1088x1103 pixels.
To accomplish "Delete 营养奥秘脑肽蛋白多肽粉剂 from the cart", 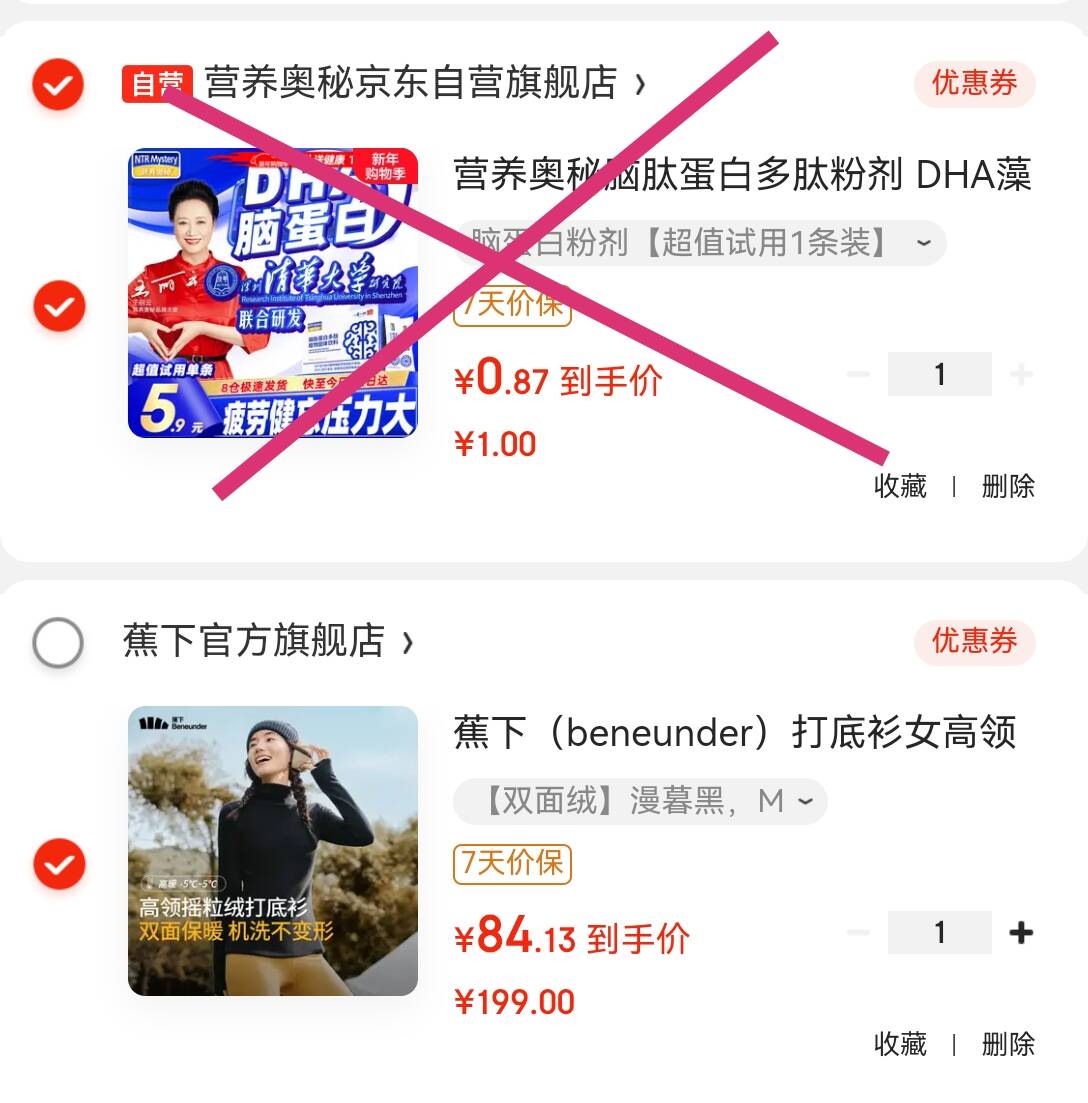I will tap(1008, 487).
